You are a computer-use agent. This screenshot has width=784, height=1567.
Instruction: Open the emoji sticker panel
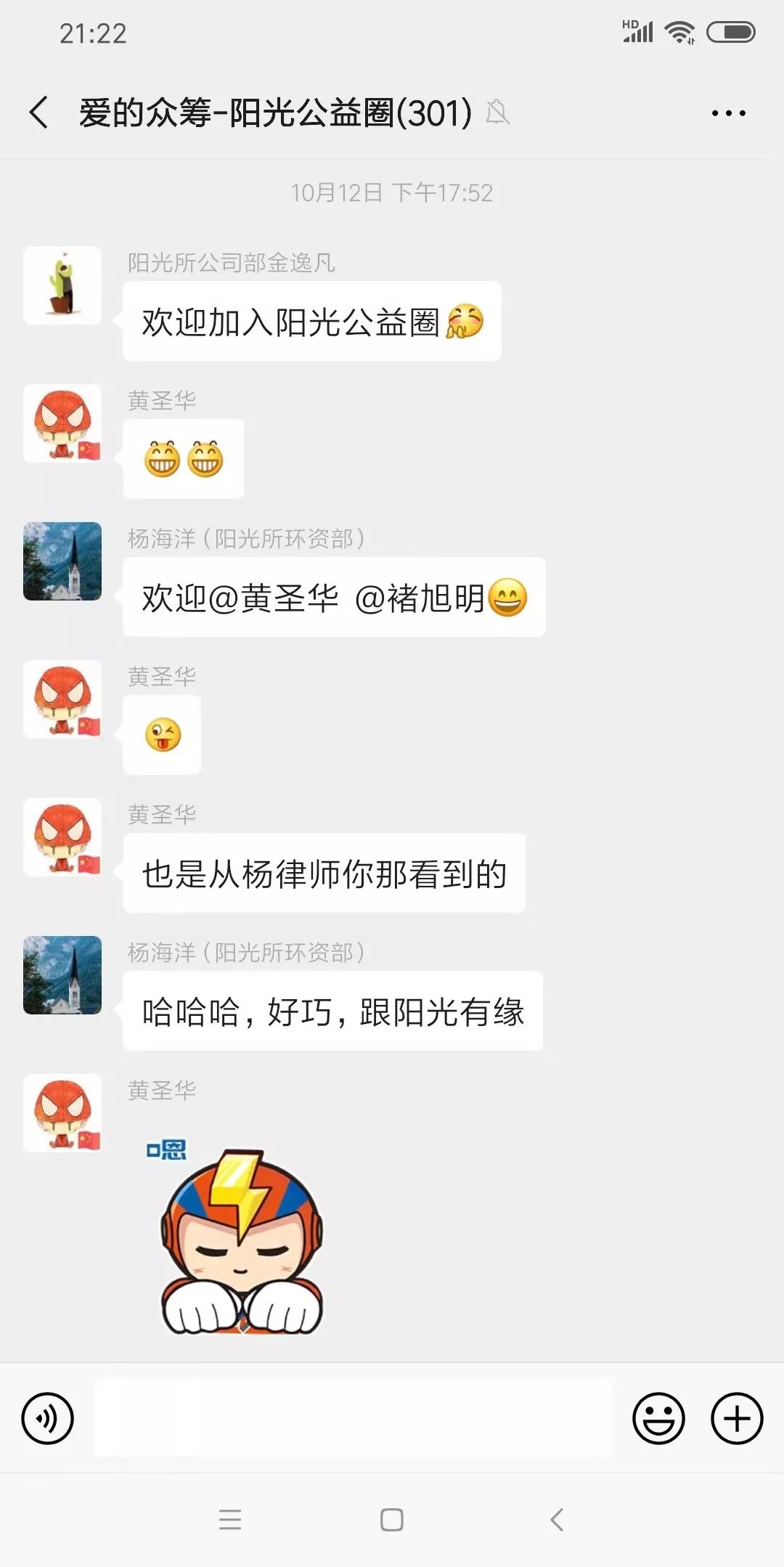[x=658, y=1418]
